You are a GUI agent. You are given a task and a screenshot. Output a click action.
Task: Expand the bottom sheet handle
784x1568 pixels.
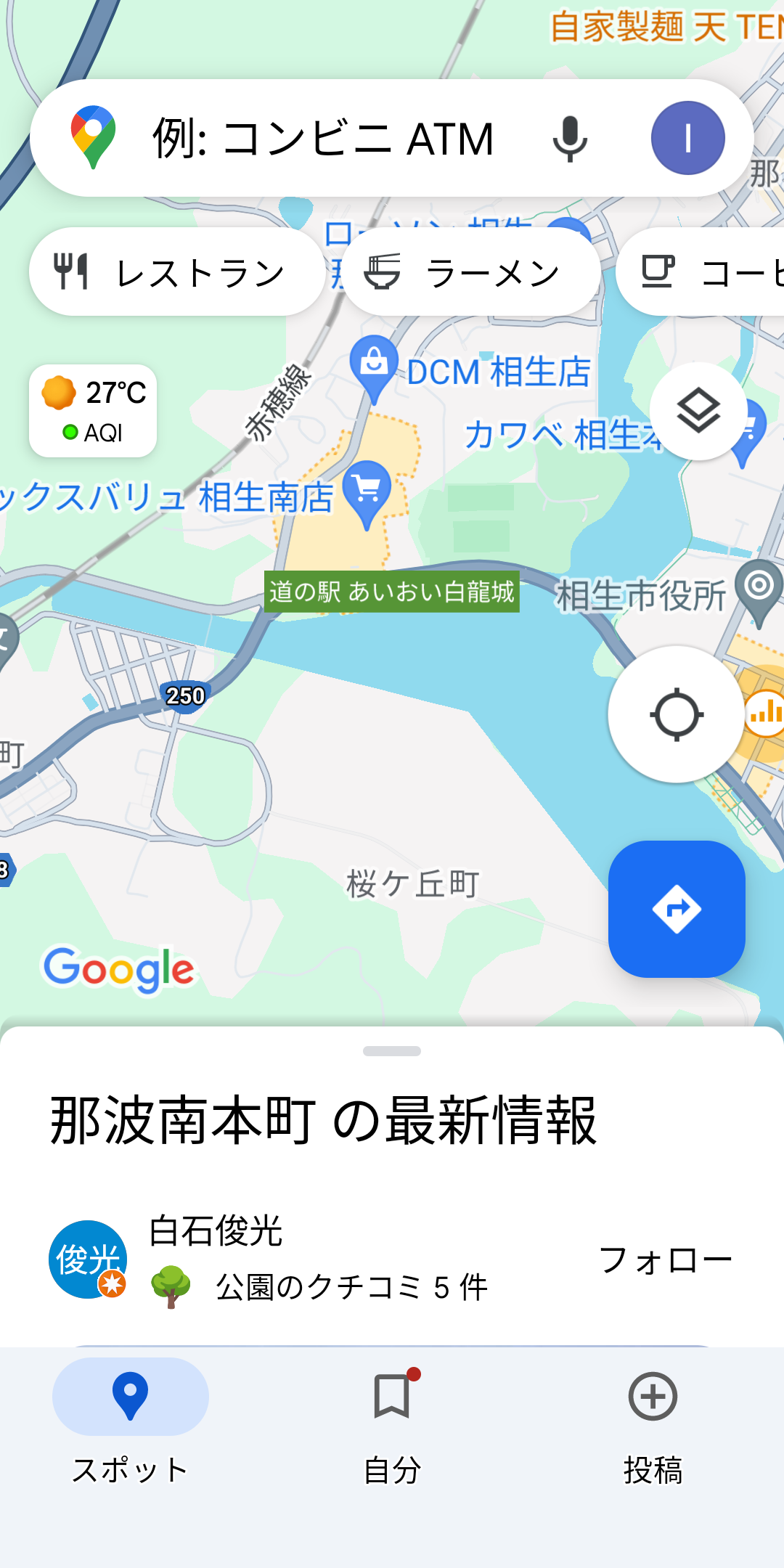[x=392, y=1051]
